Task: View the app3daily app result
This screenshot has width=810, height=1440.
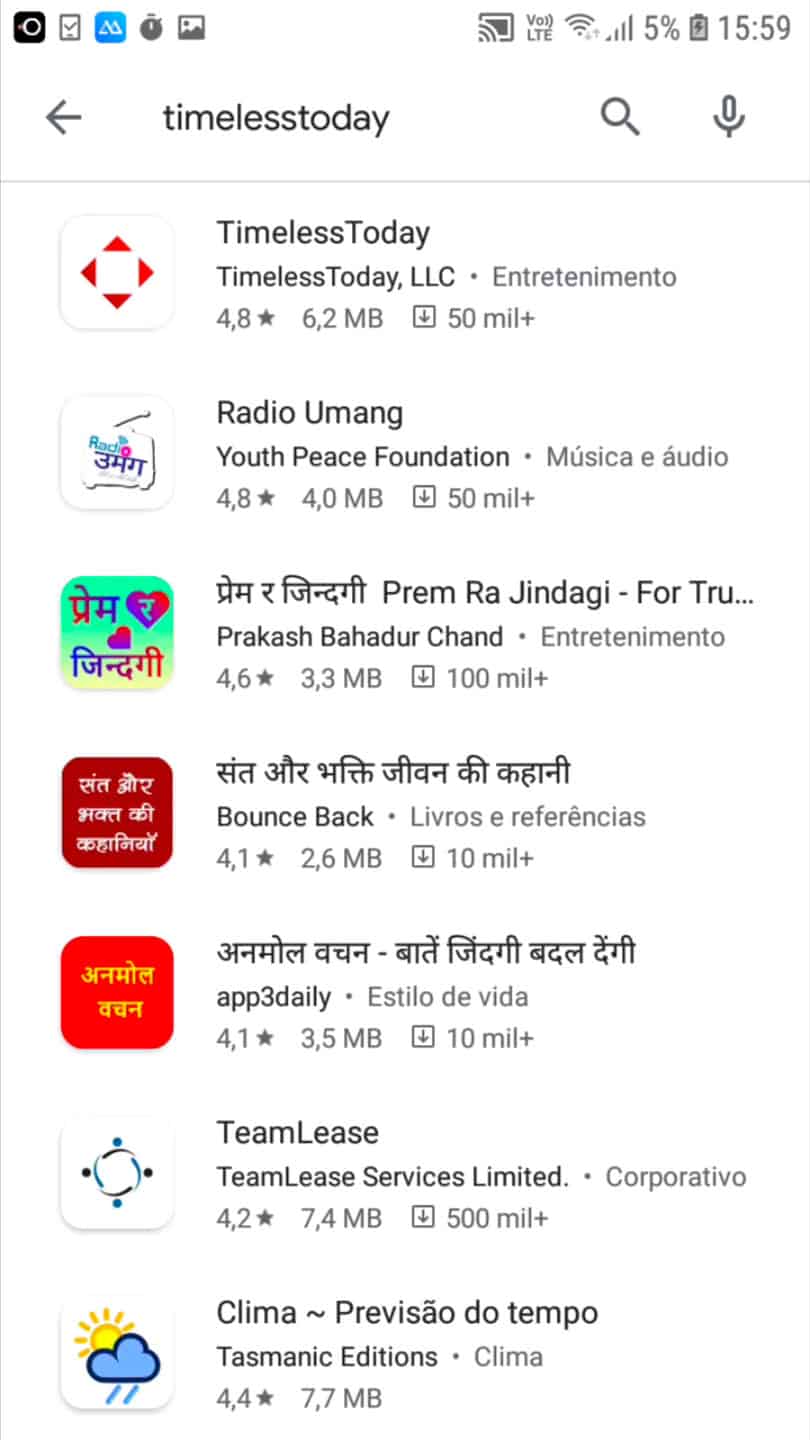Action: pos(405,993)
